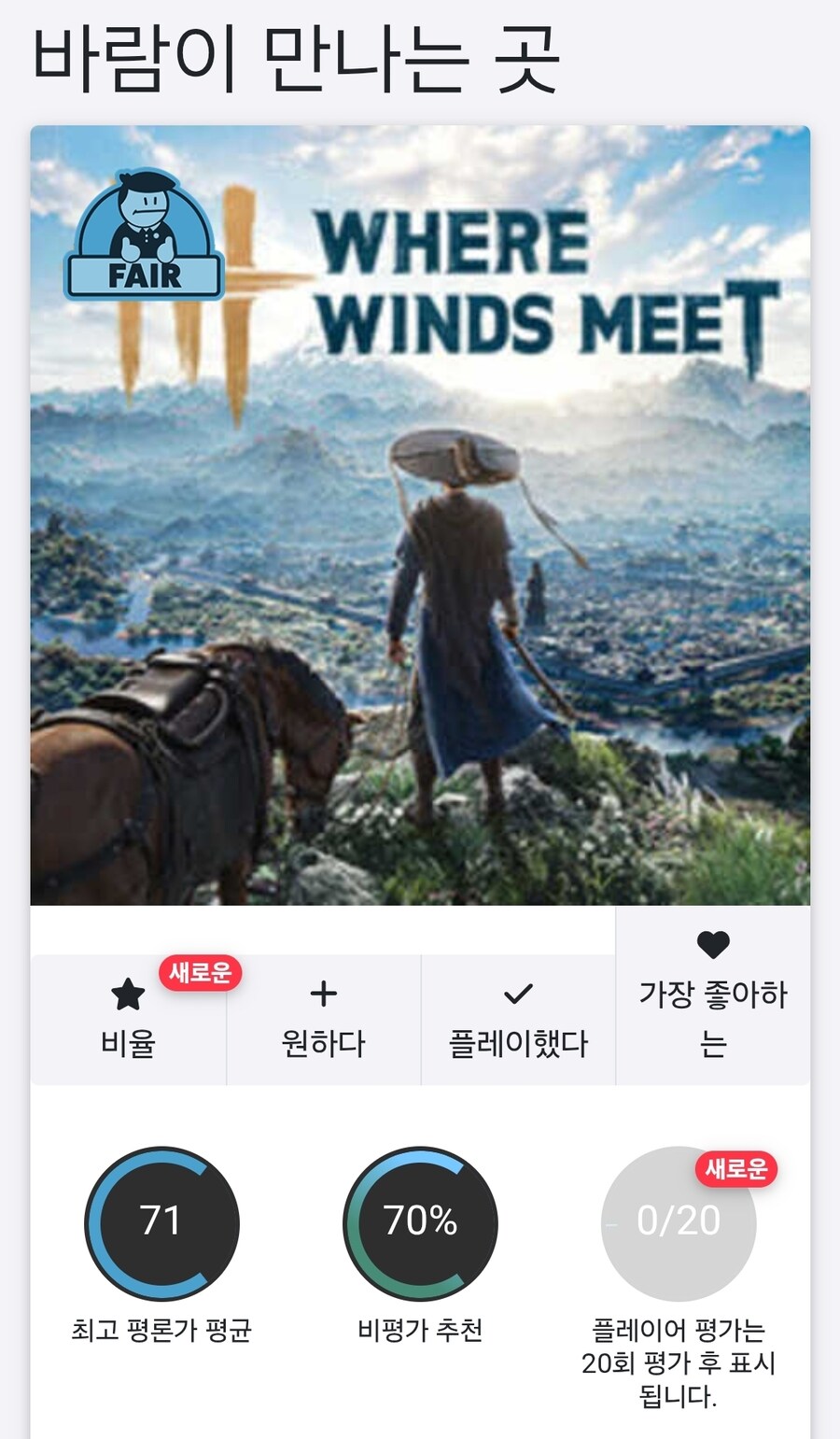
Task: Click the plus icon above 원하다
Action: (x=323, y=995)
